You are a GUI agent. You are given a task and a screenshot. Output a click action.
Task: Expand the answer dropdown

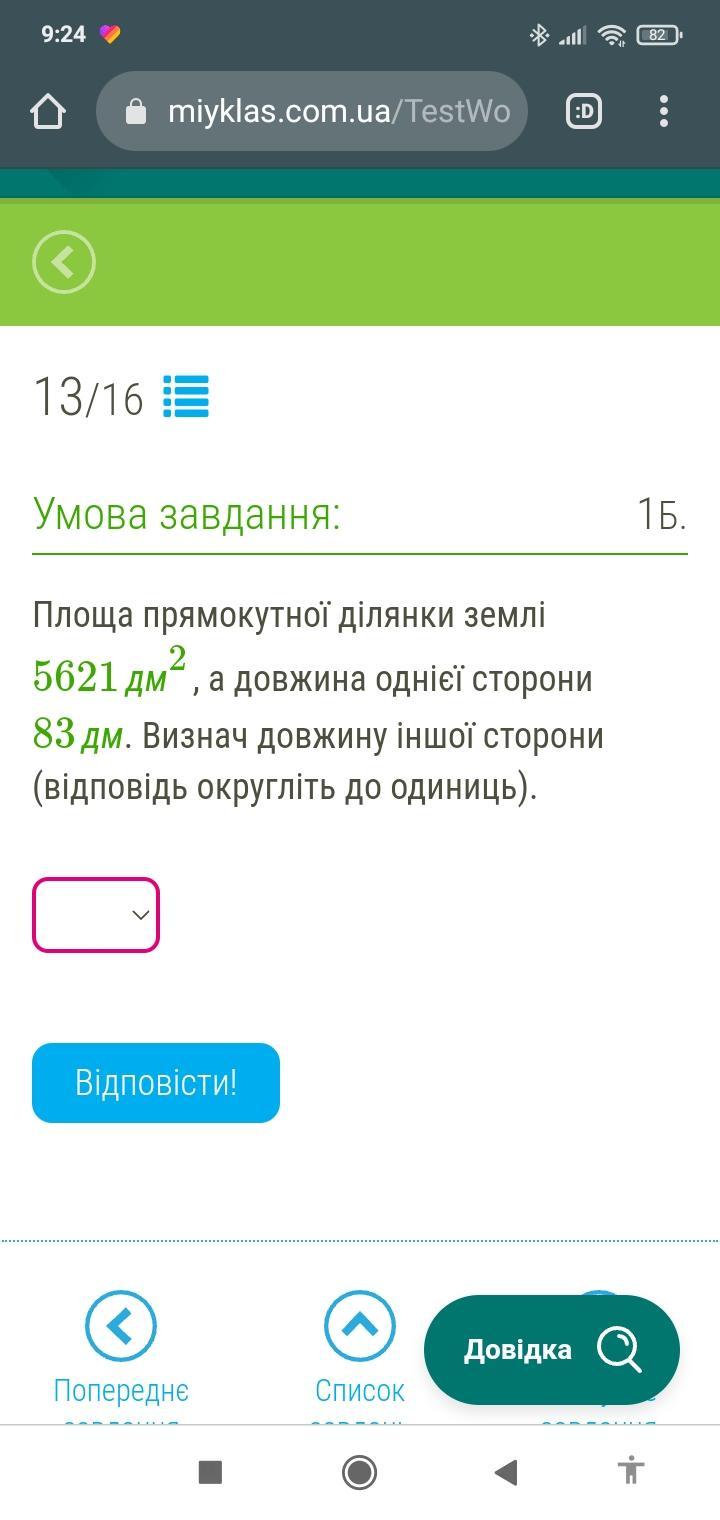[96, 915]
